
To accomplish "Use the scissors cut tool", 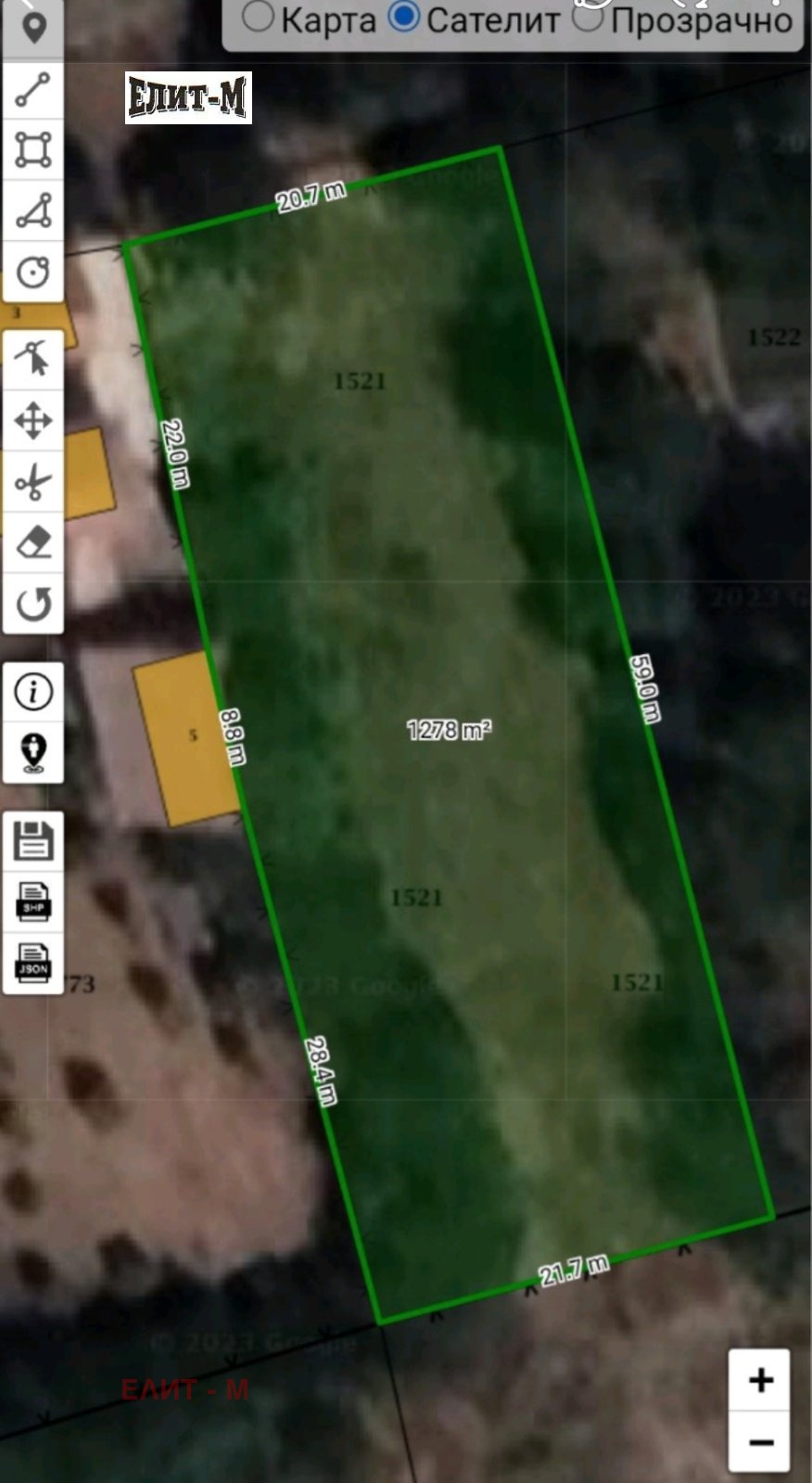I will point(33,482).
